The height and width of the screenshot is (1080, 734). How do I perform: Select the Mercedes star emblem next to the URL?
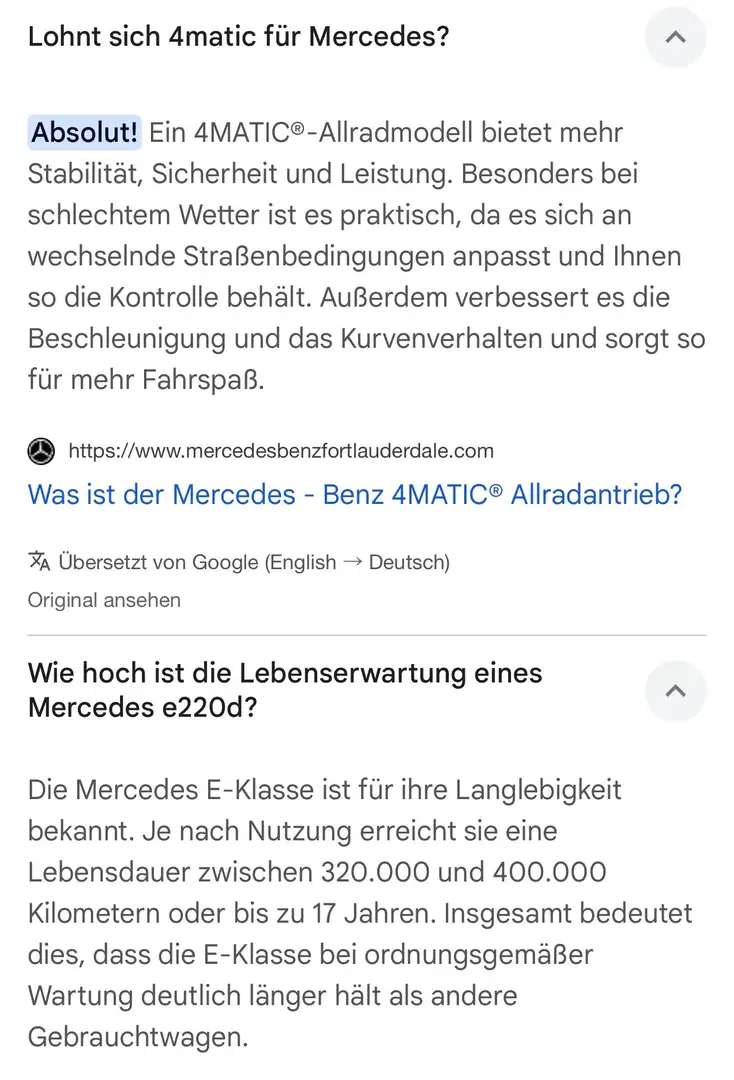40,451
